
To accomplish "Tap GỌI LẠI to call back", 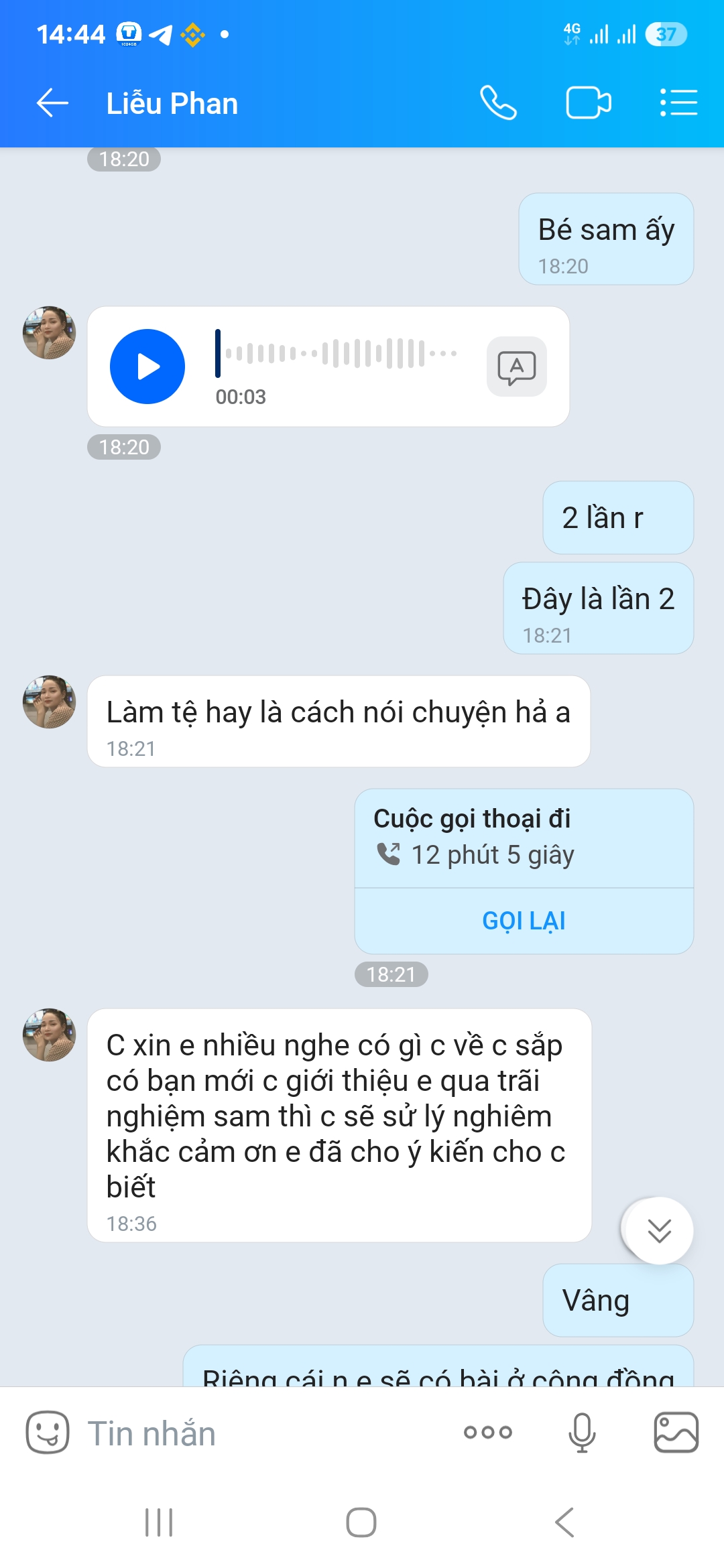I will coord(524,921).
